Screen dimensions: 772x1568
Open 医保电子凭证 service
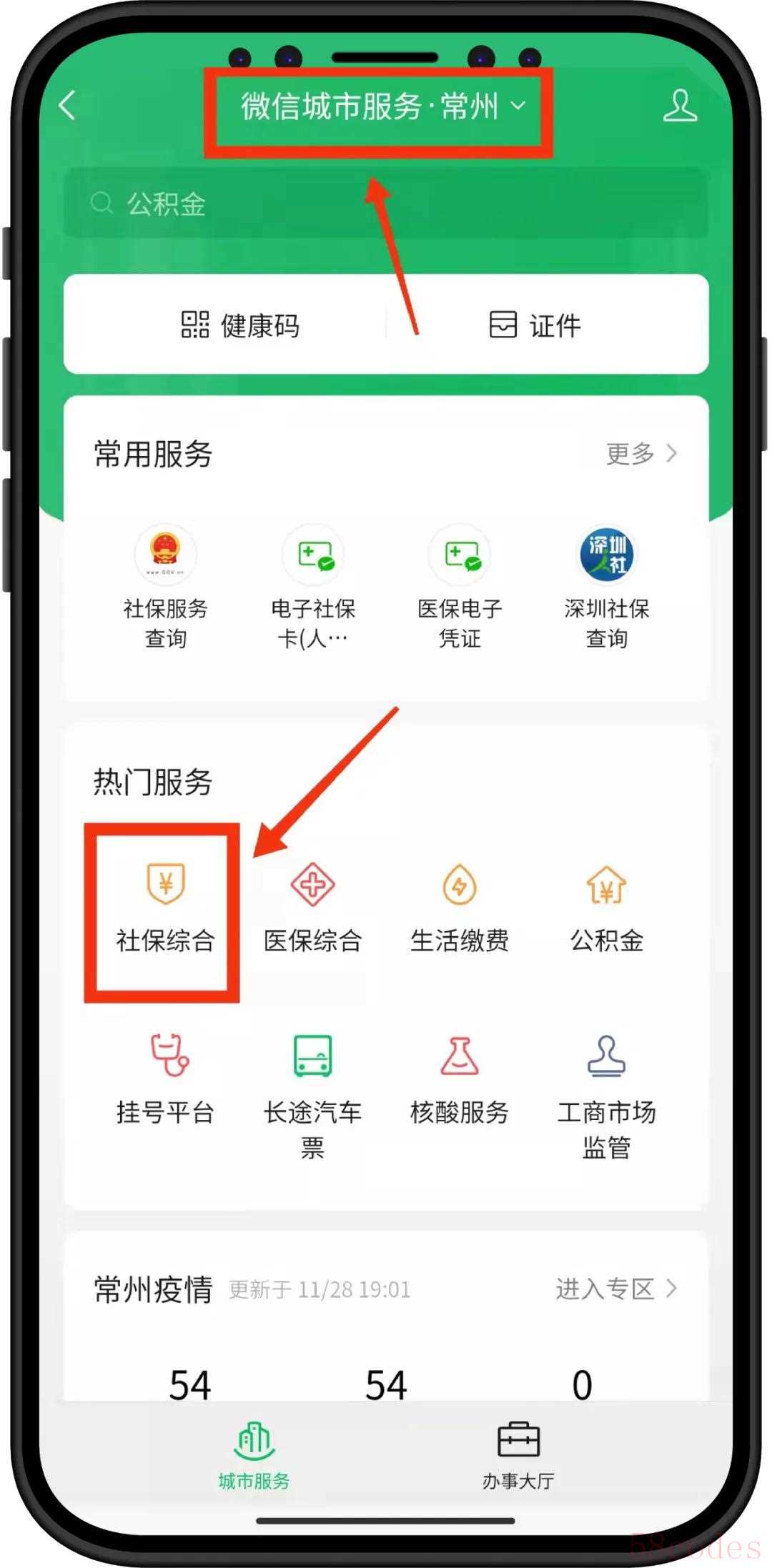(x=460, y=586)
